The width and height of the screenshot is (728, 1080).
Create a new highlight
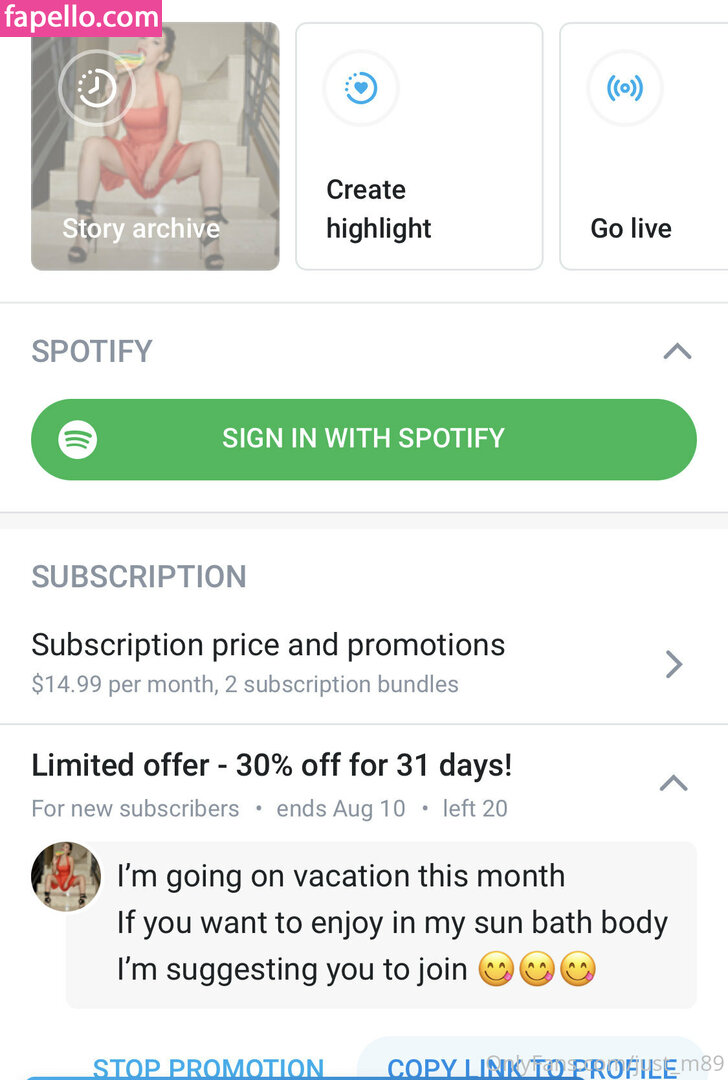(x=419, y=147)
